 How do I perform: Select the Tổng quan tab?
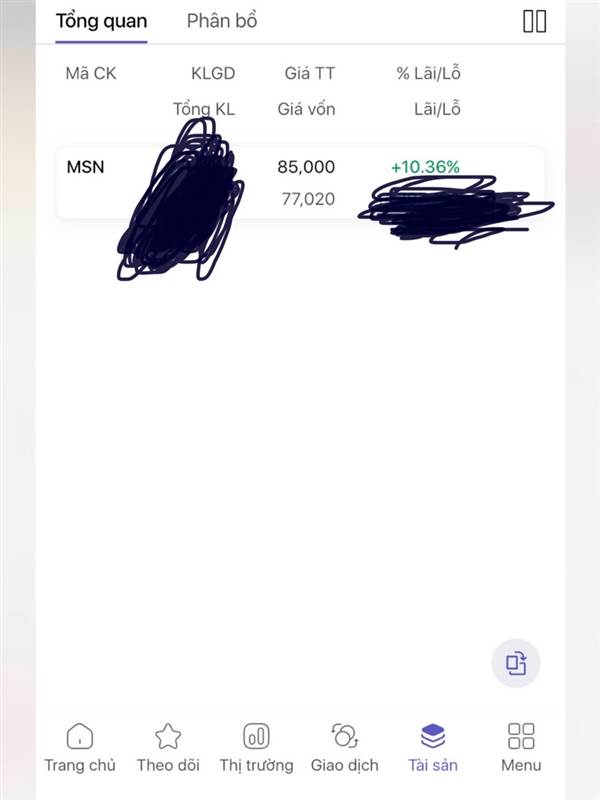tap(101, 21)
